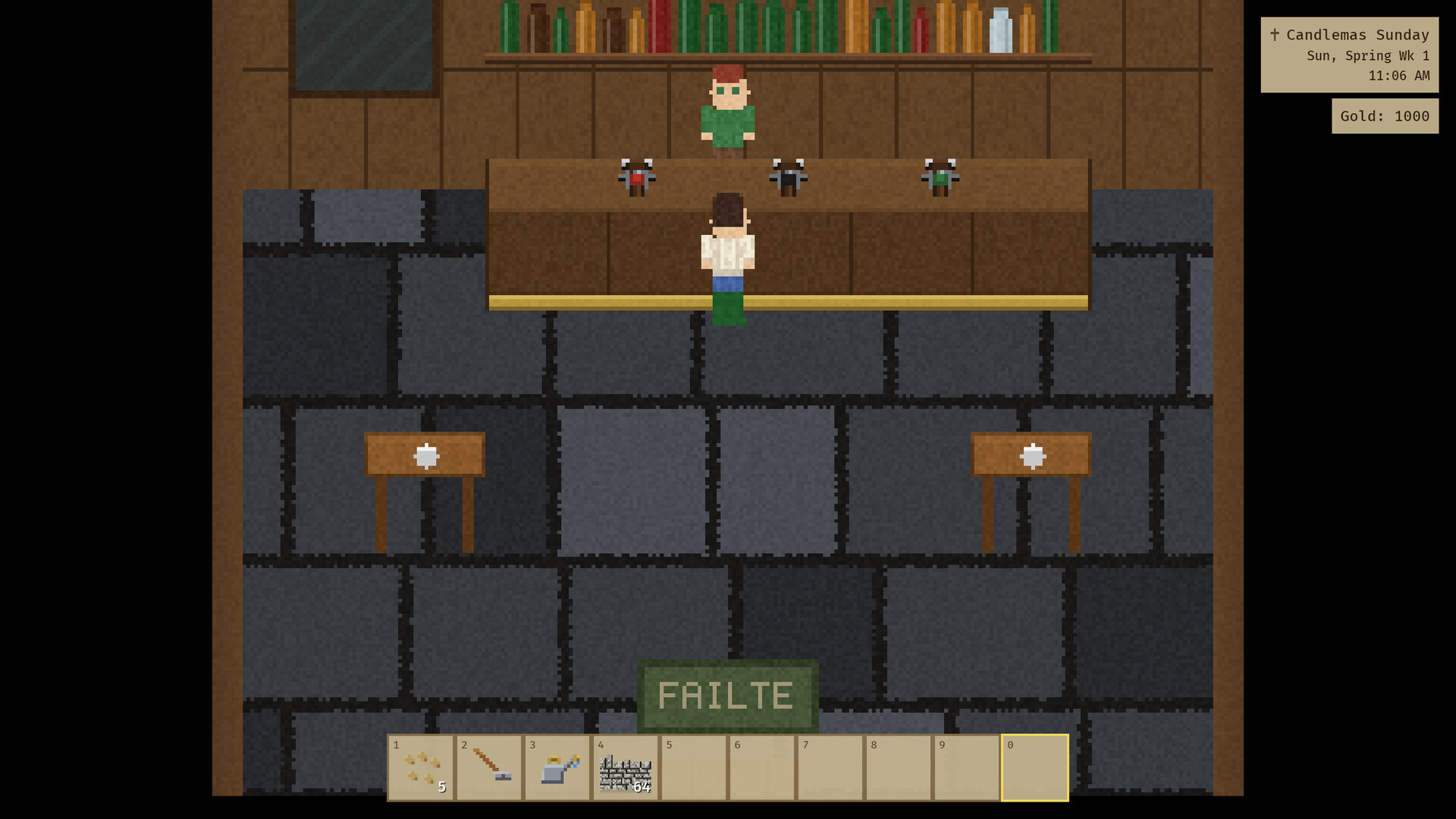1456x819 pixels.
Task: Select the stone wall stack in slot 4
Action: point(626,767)
